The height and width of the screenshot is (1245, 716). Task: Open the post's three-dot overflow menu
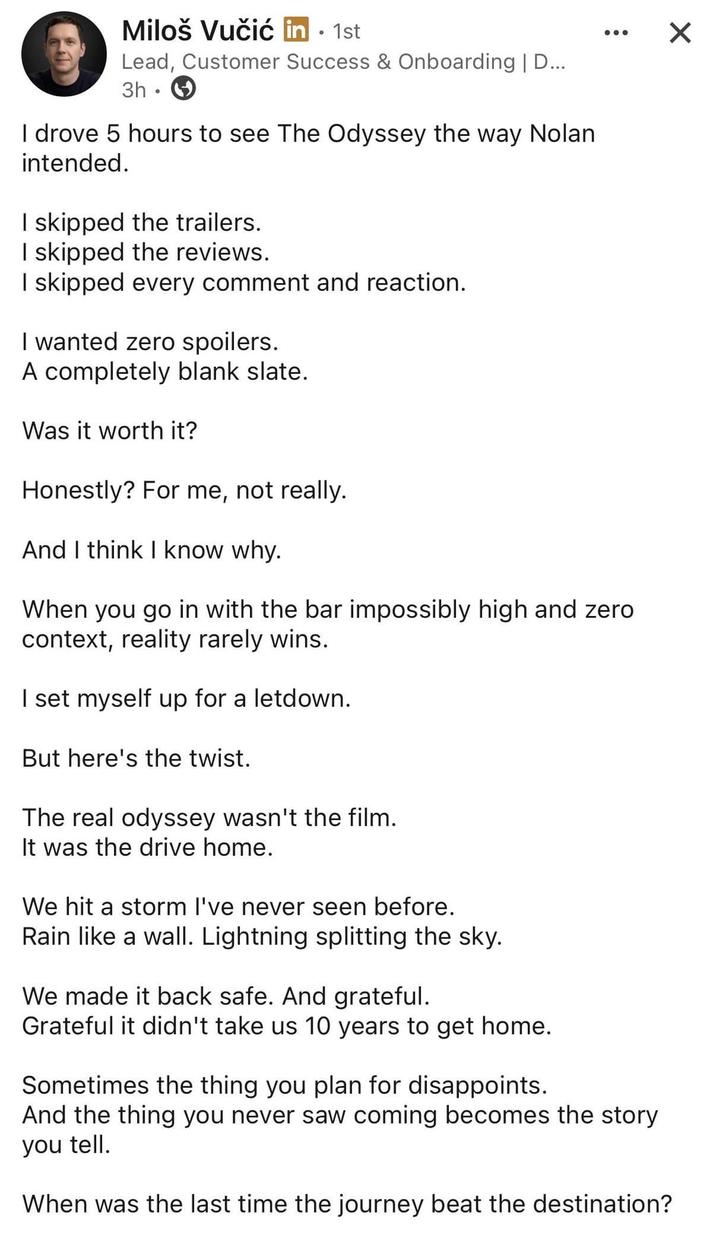click(x=617, y=33)
